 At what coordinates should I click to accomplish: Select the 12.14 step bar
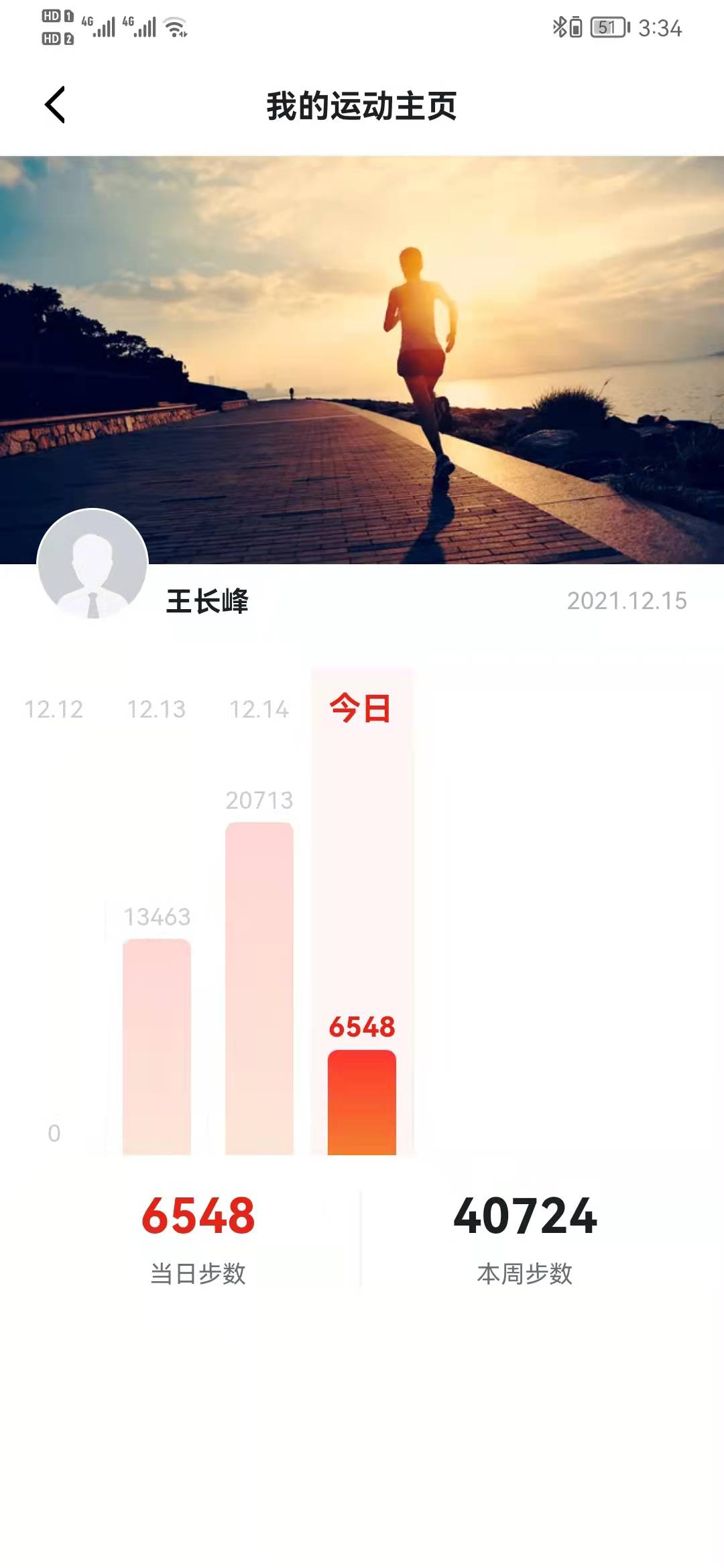pos(259,988)
